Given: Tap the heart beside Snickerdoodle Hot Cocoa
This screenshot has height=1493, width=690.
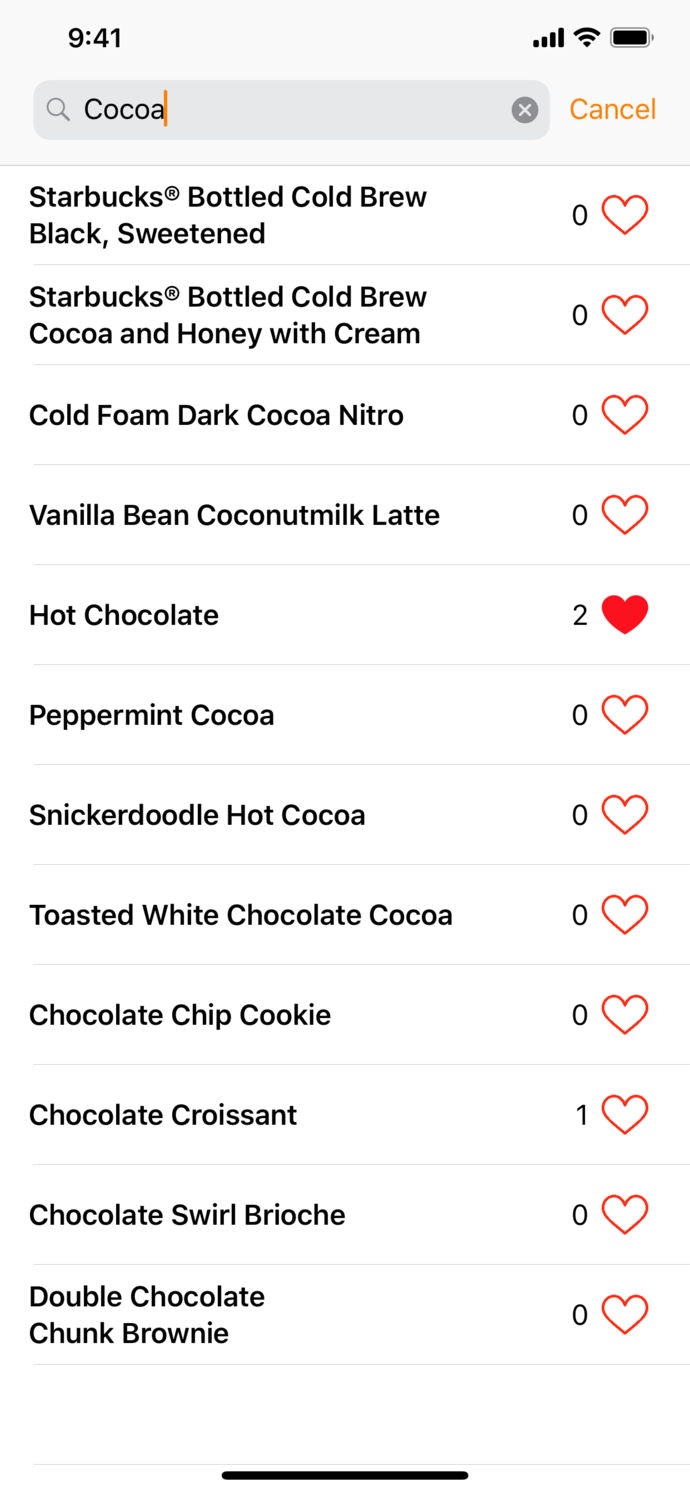Looking at the screenshot, I should [x=625, y=815].
